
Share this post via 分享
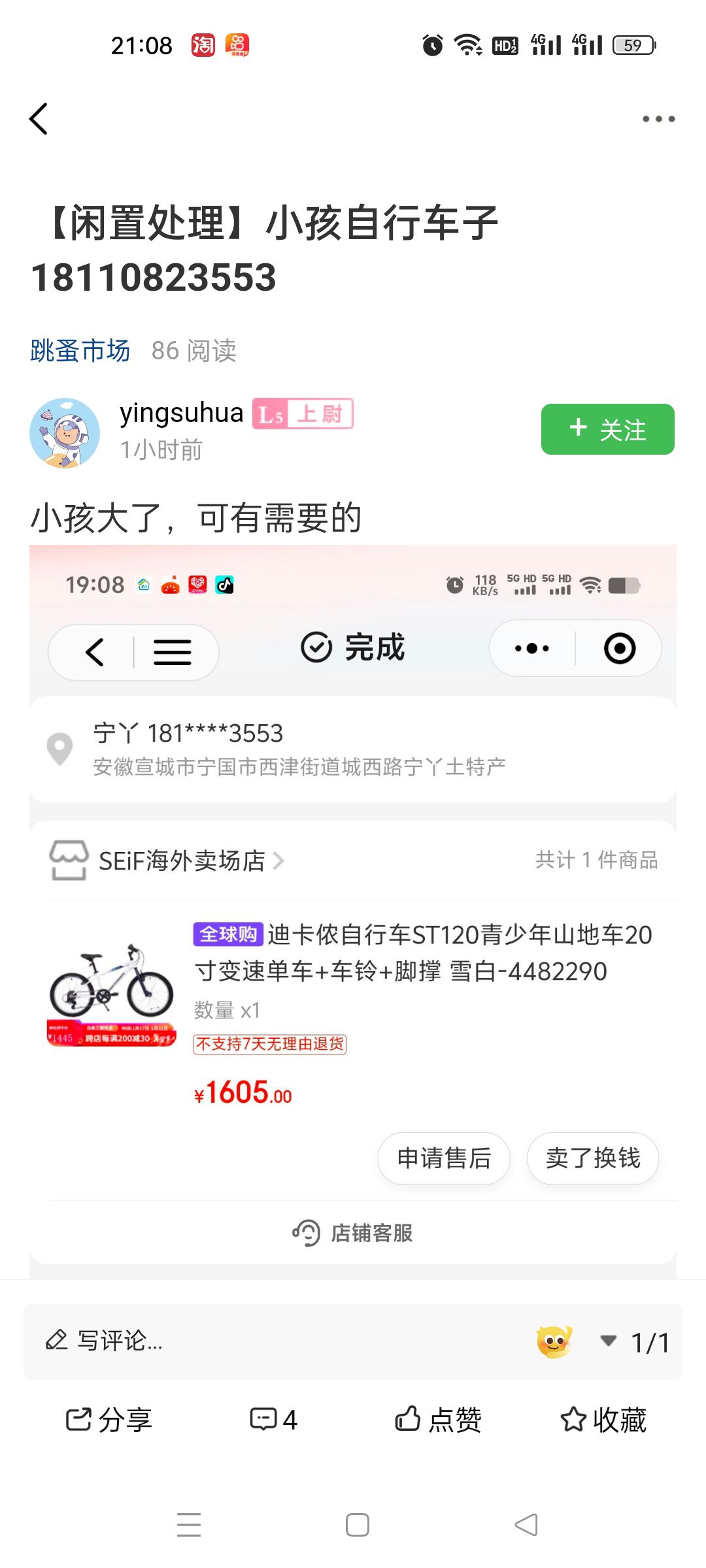pos(109,1420)
